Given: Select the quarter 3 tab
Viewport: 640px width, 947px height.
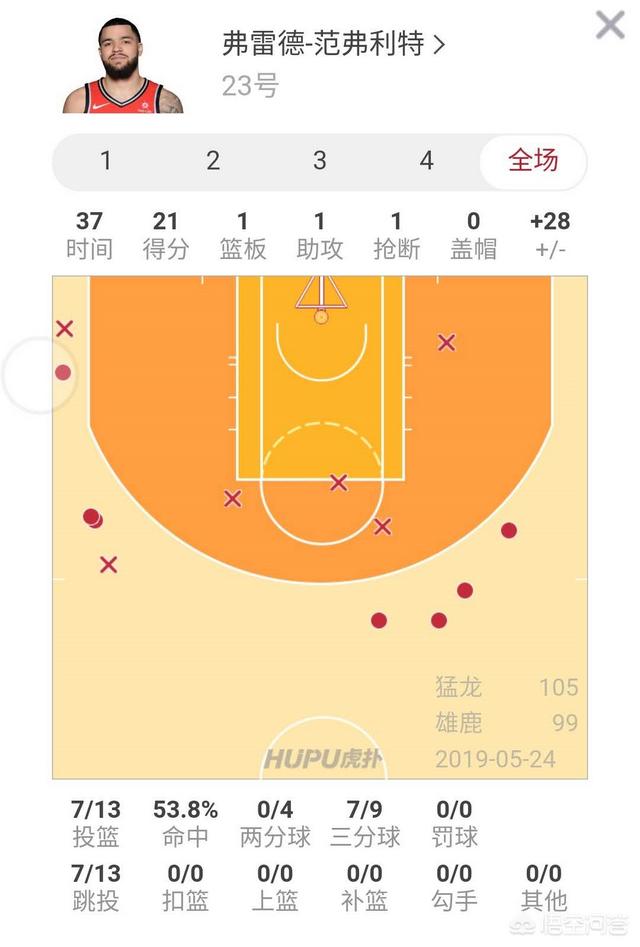Looking at the screenshot, I should (x=320, y=161).
